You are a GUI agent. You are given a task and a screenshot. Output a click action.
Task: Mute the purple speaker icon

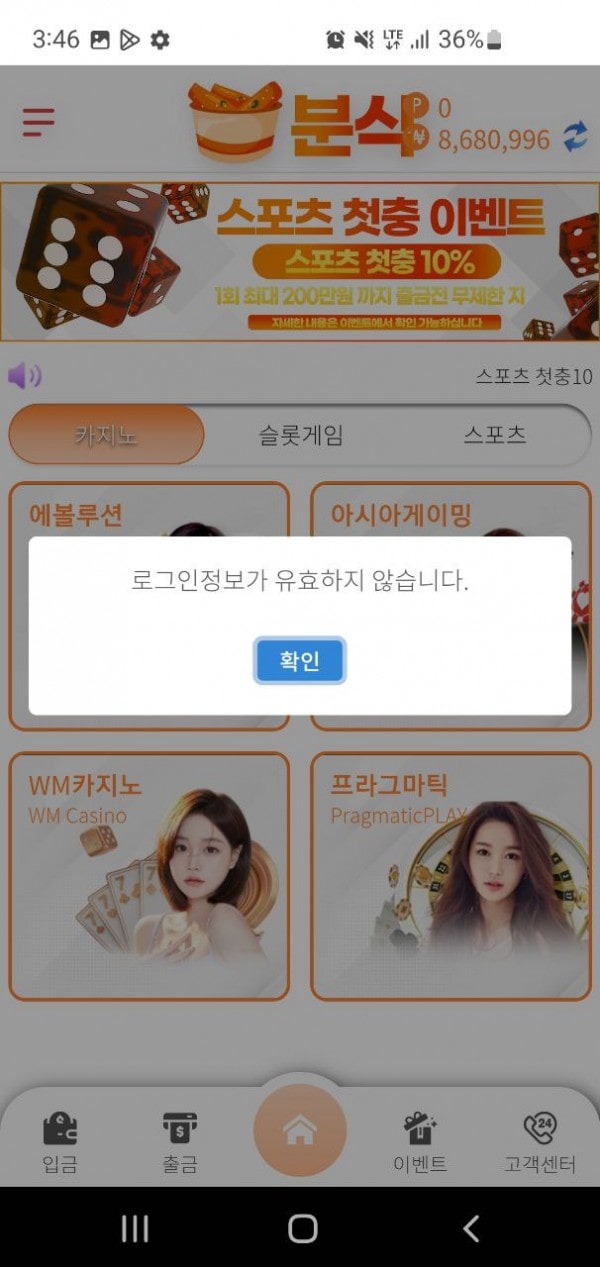[24, 376]
